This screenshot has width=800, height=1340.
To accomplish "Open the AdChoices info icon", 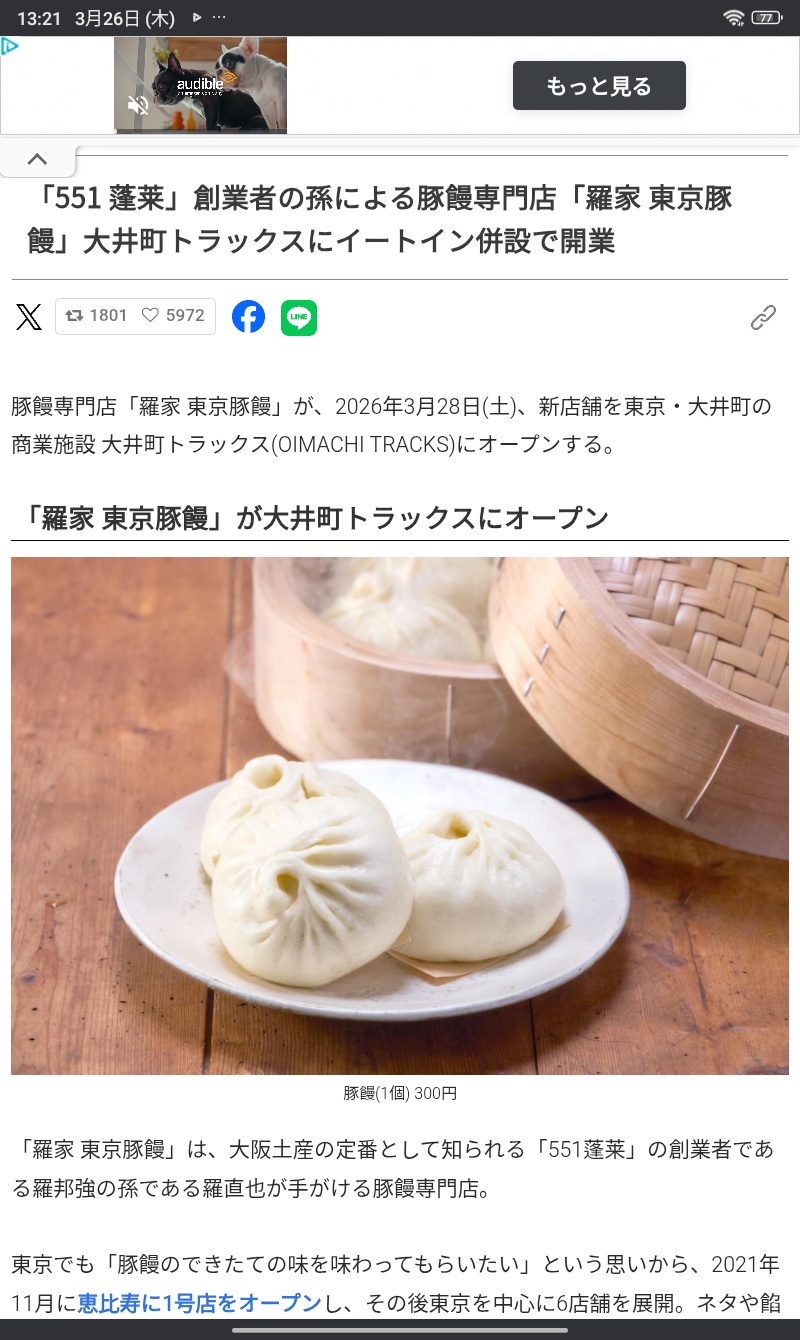I will click(x=10, y=46).
